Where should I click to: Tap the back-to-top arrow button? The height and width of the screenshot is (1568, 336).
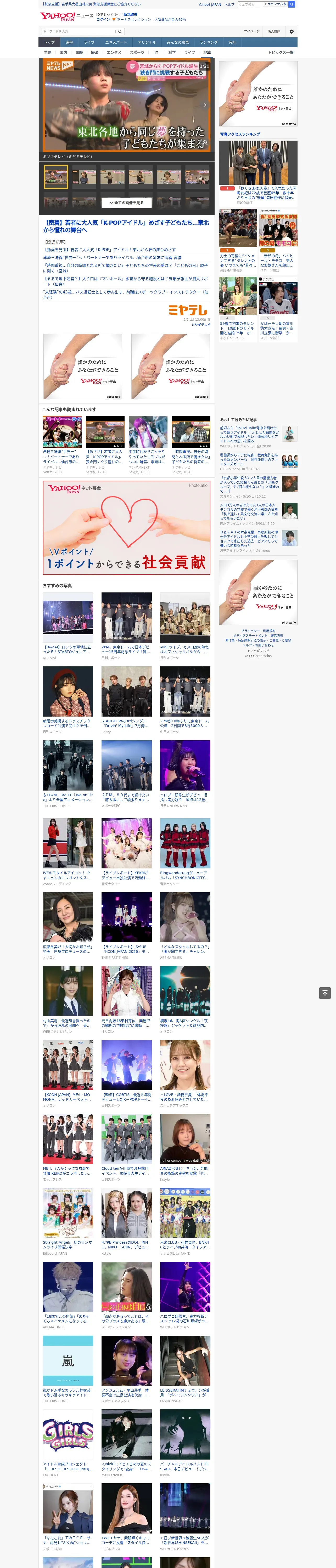click(x=324, y=993)
